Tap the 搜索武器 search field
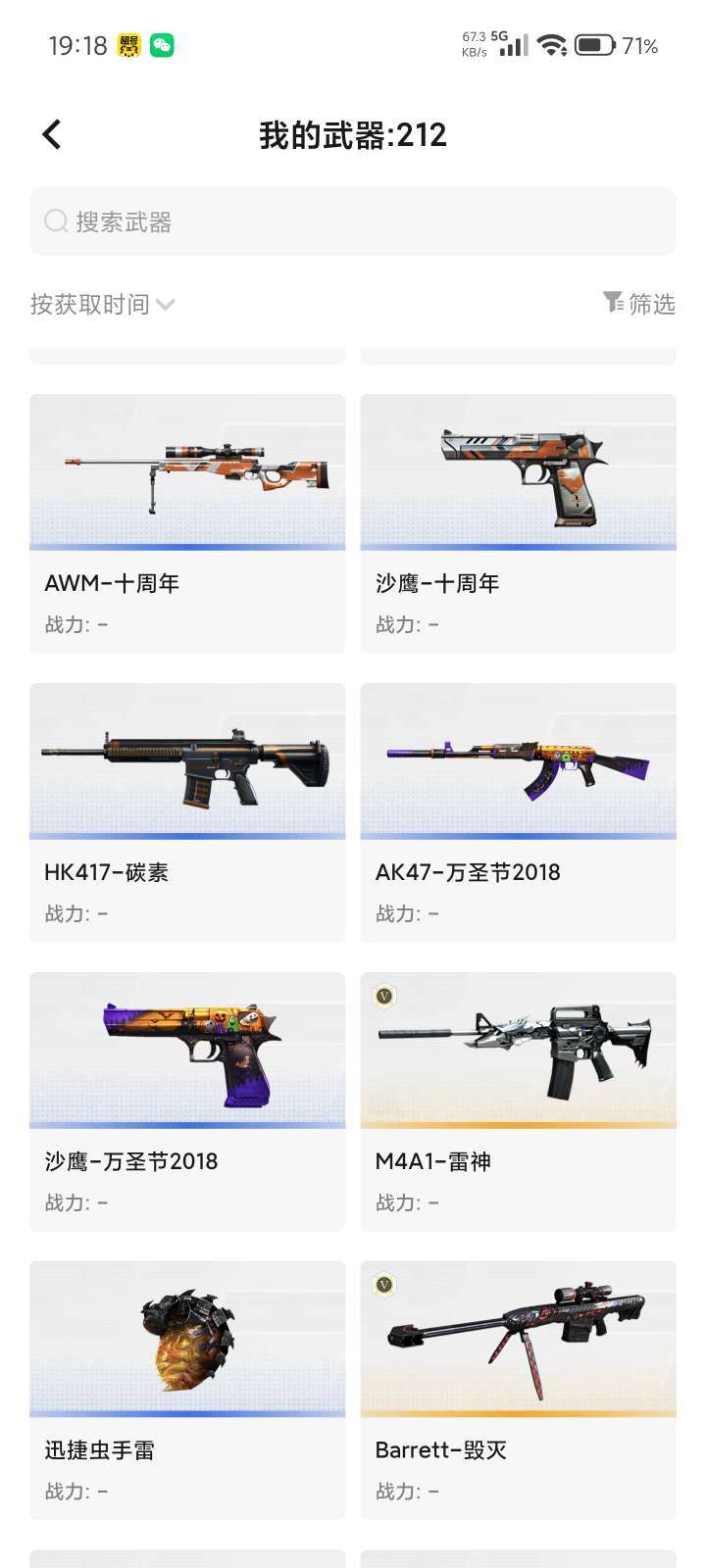This screenshot has width=706, height=1568. 353,221
